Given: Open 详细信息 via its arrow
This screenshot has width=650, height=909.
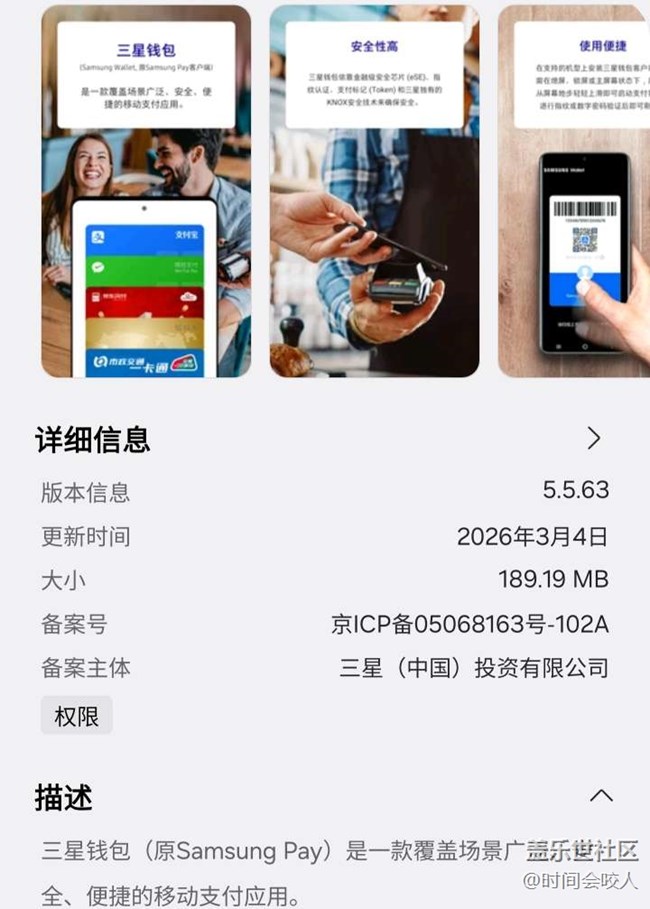Looking at the screenshot, I should (x=594, y=438).
